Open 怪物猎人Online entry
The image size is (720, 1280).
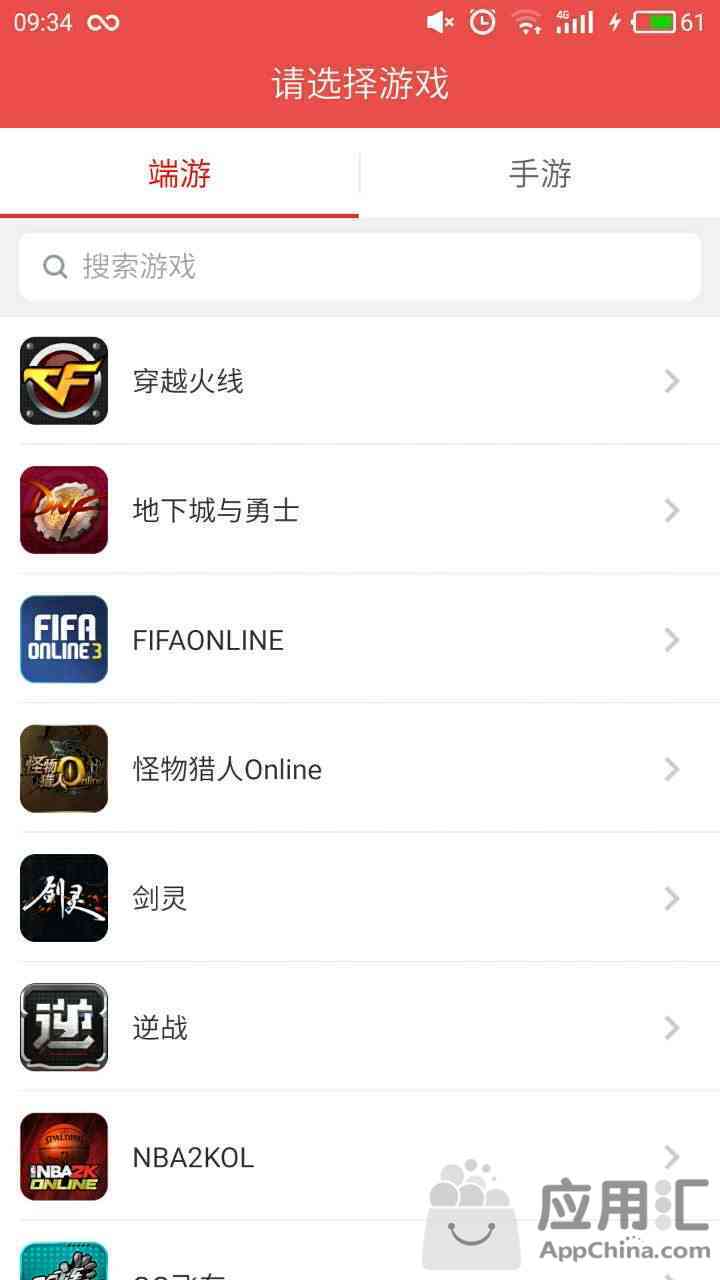tap(360, 768)
